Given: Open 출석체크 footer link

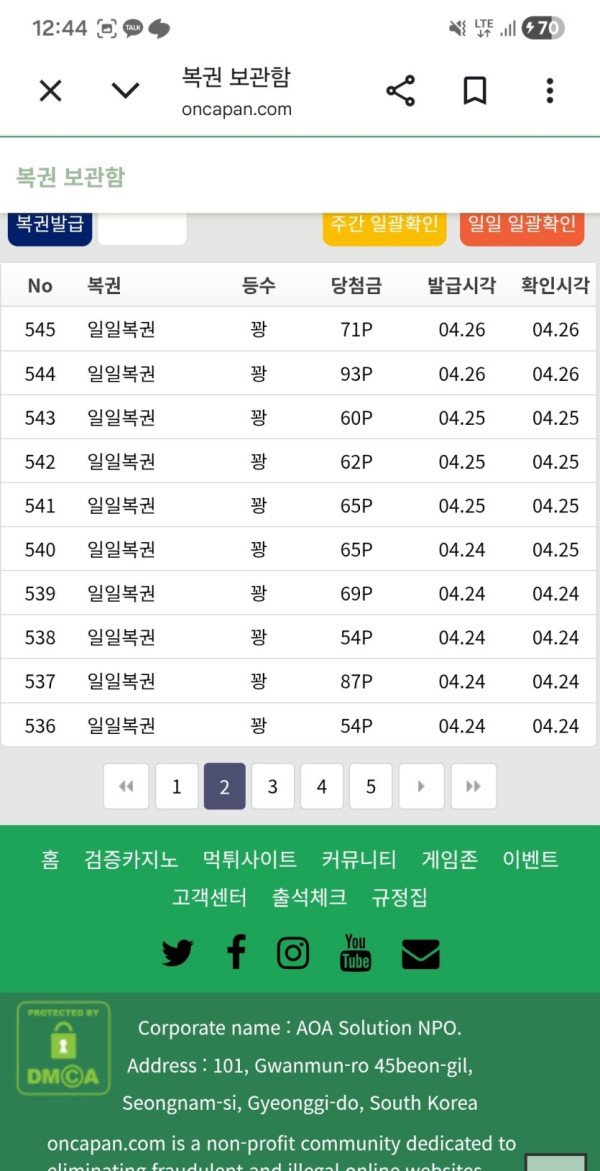Looking at the screenshot, I should click(309, 897).
